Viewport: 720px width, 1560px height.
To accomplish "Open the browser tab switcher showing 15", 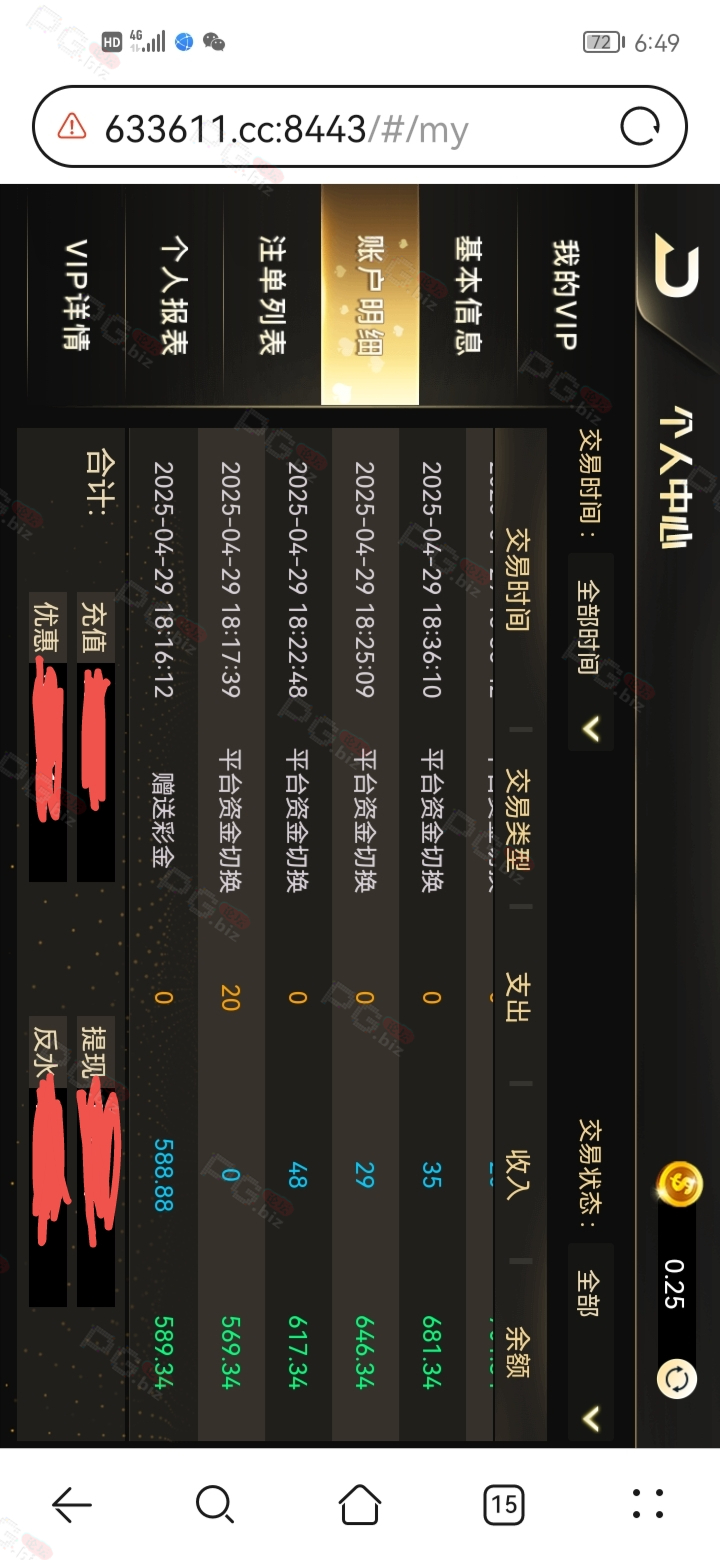I will coord(503,1503).
